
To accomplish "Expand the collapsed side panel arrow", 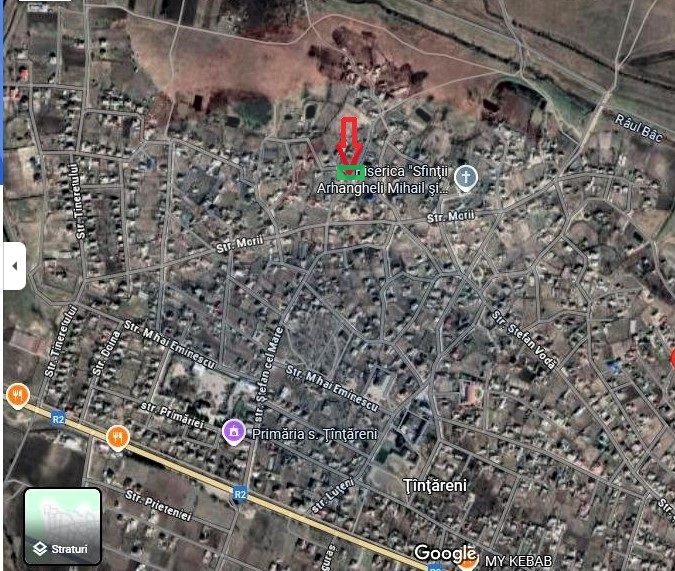I will 15,266.
